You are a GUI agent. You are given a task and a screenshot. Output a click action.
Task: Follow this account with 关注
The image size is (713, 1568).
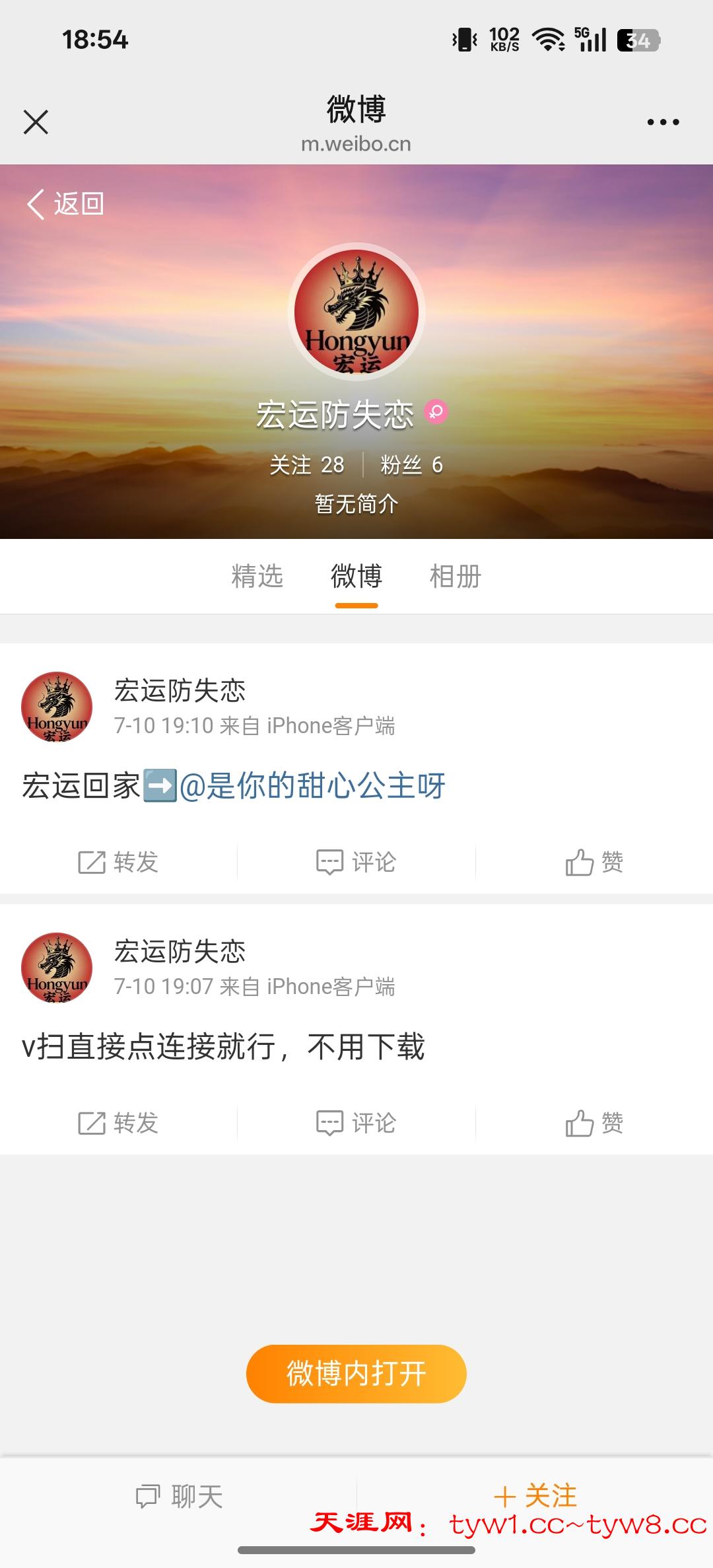(535, 1495)
